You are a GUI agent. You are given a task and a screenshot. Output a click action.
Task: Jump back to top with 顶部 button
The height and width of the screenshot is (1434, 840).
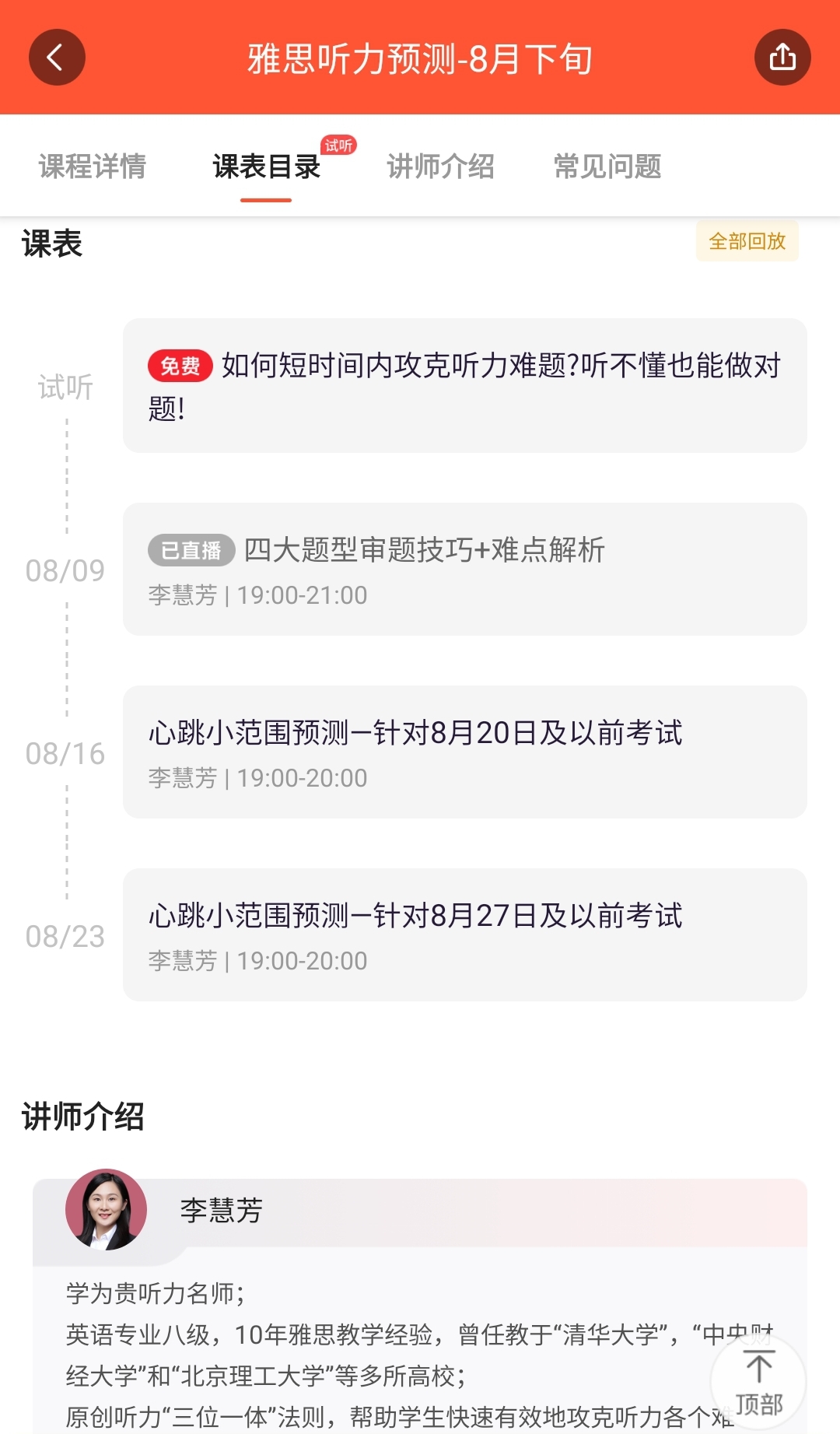pos(758,1383)
